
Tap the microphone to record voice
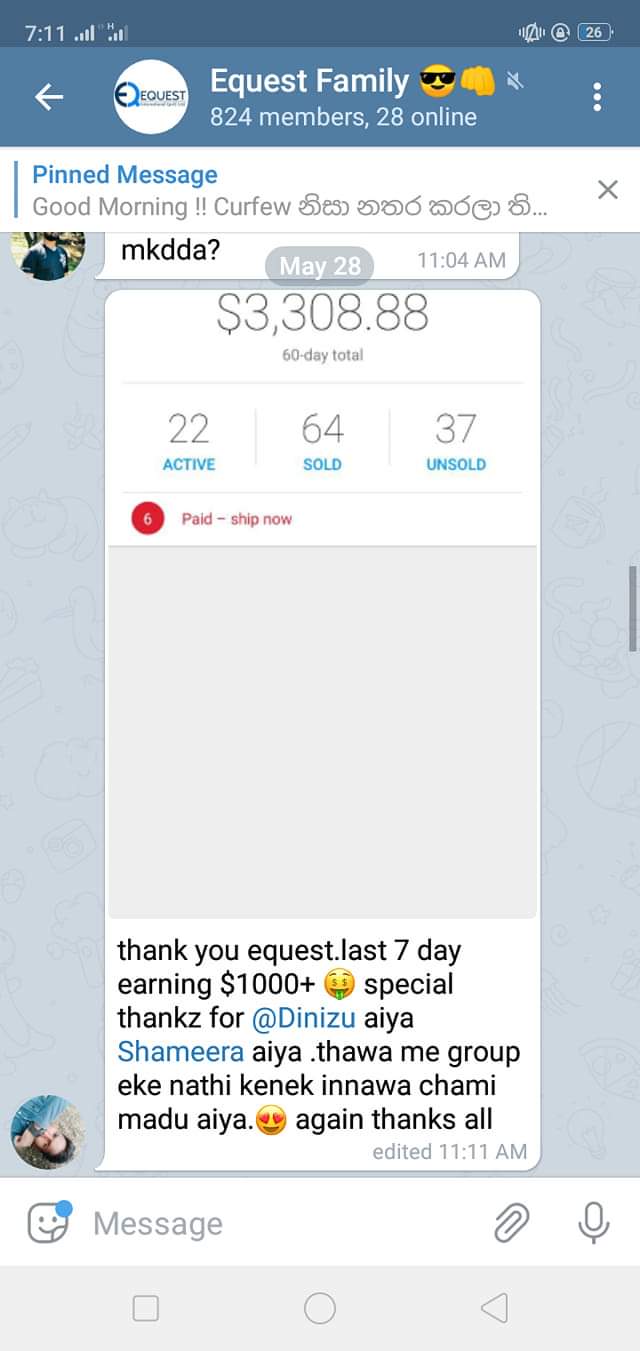pos(593,1222)
